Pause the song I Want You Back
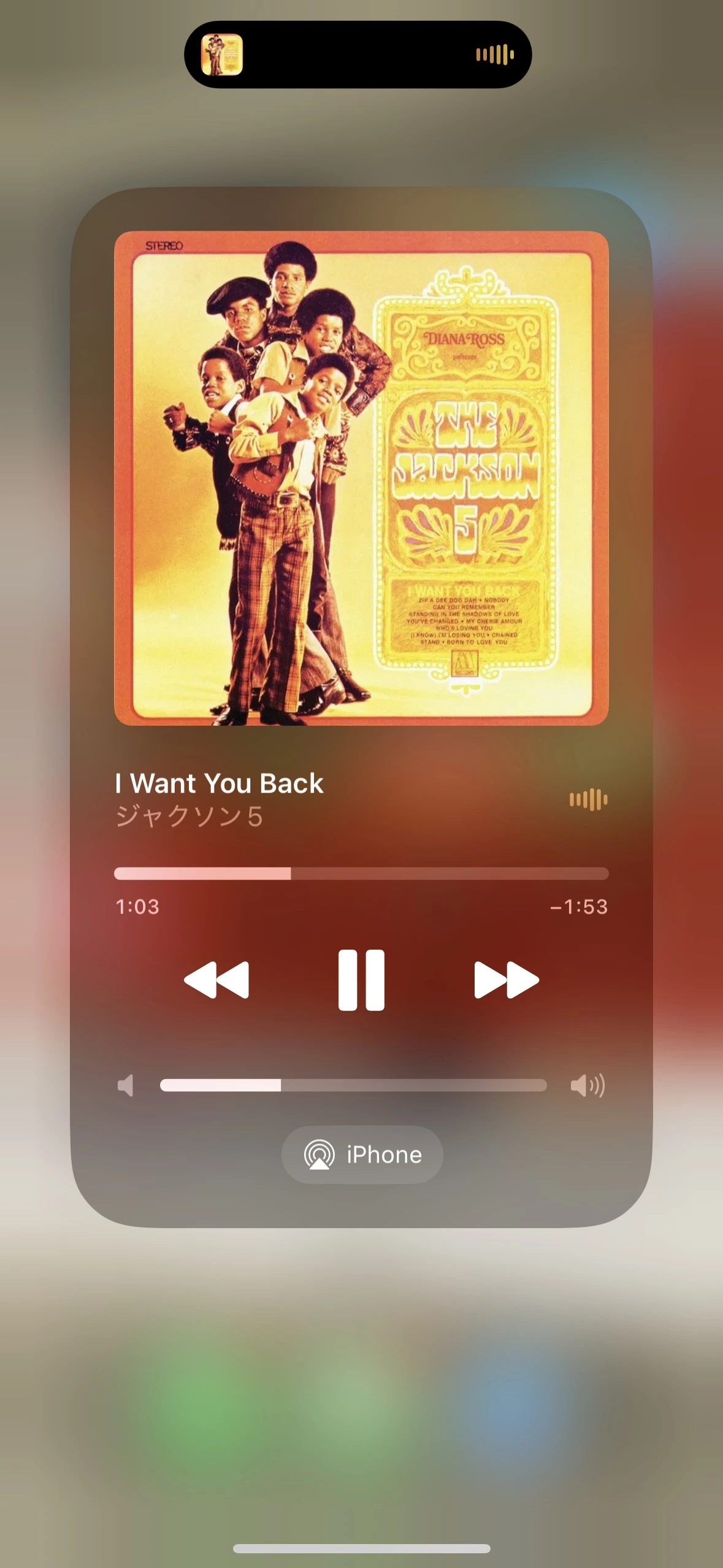This screenshot has width=723, height=1568. 361,980
